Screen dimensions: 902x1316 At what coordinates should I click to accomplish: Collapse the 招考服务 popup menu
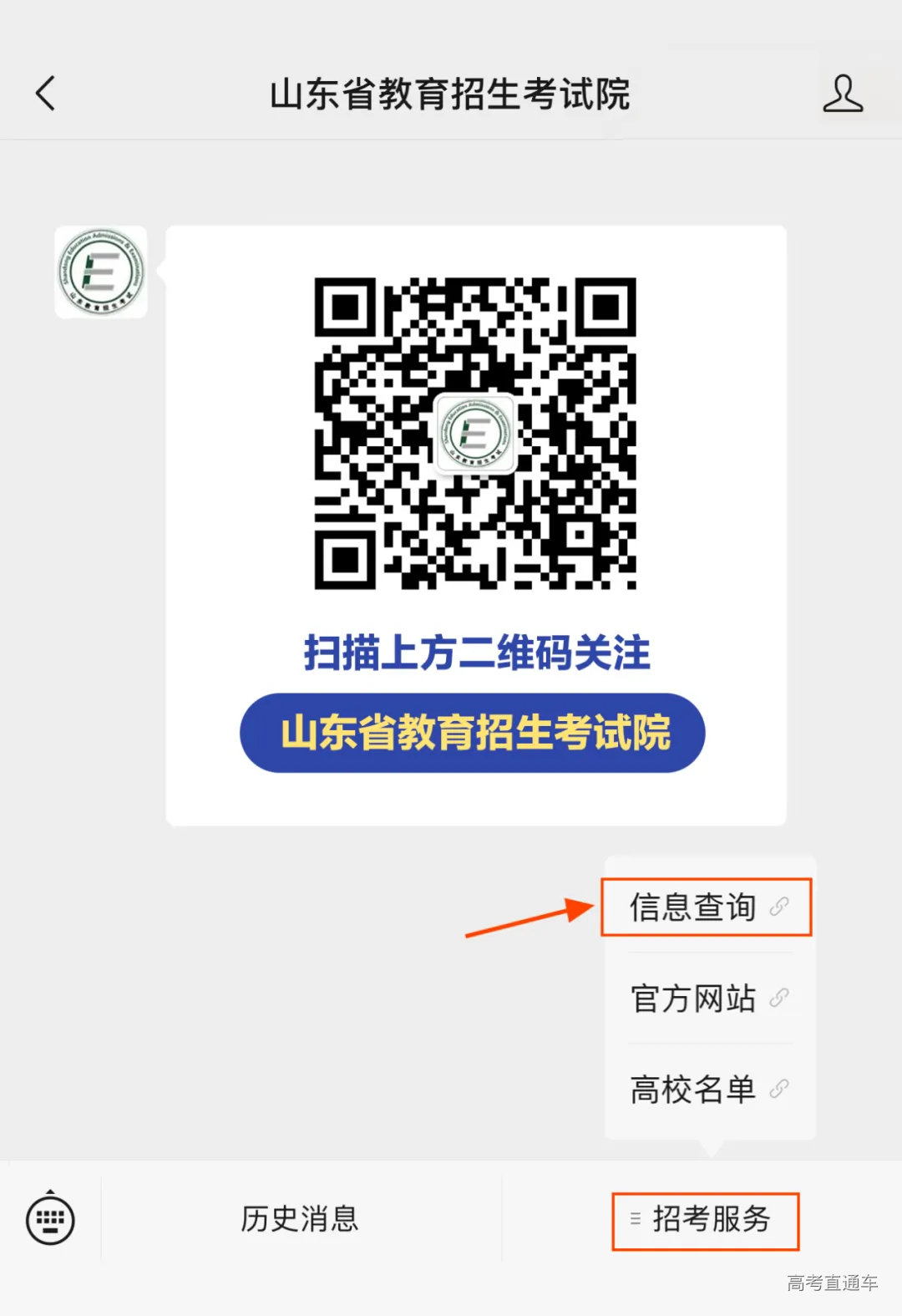pos(704,1220)
